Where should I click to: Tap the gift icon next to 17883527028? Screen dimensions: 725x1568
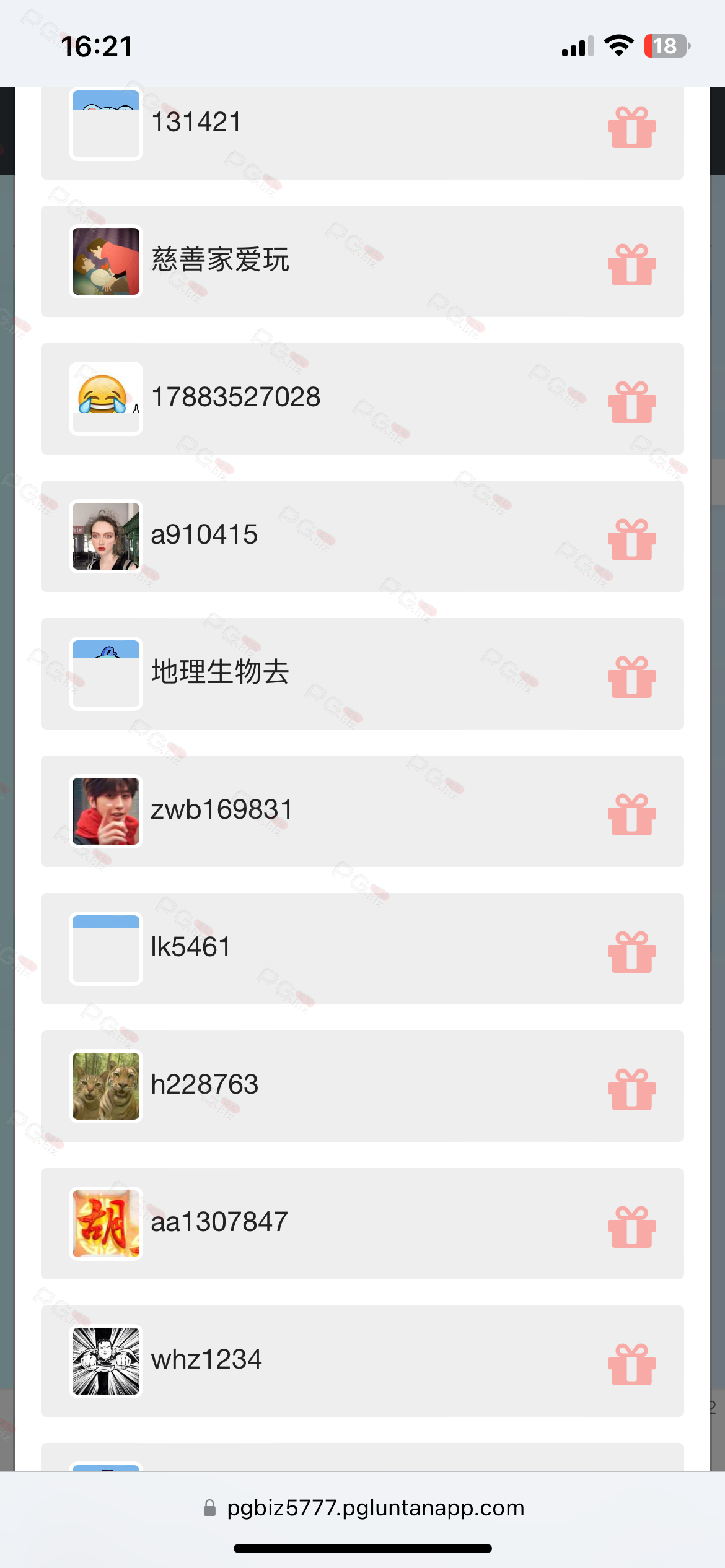(x=631, y=403)
